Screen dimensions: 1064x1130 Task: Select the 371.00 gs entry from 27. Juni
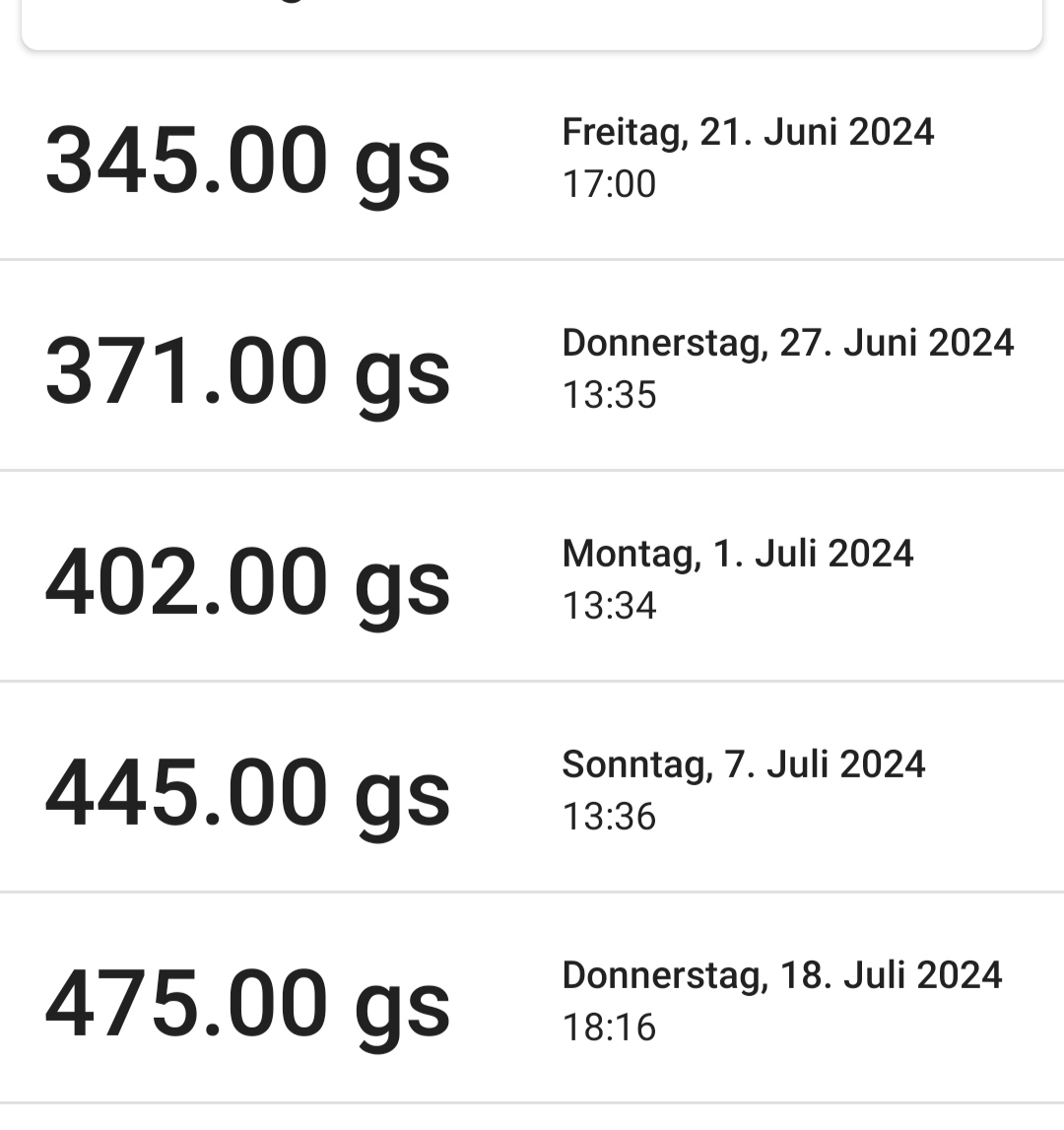532,368
